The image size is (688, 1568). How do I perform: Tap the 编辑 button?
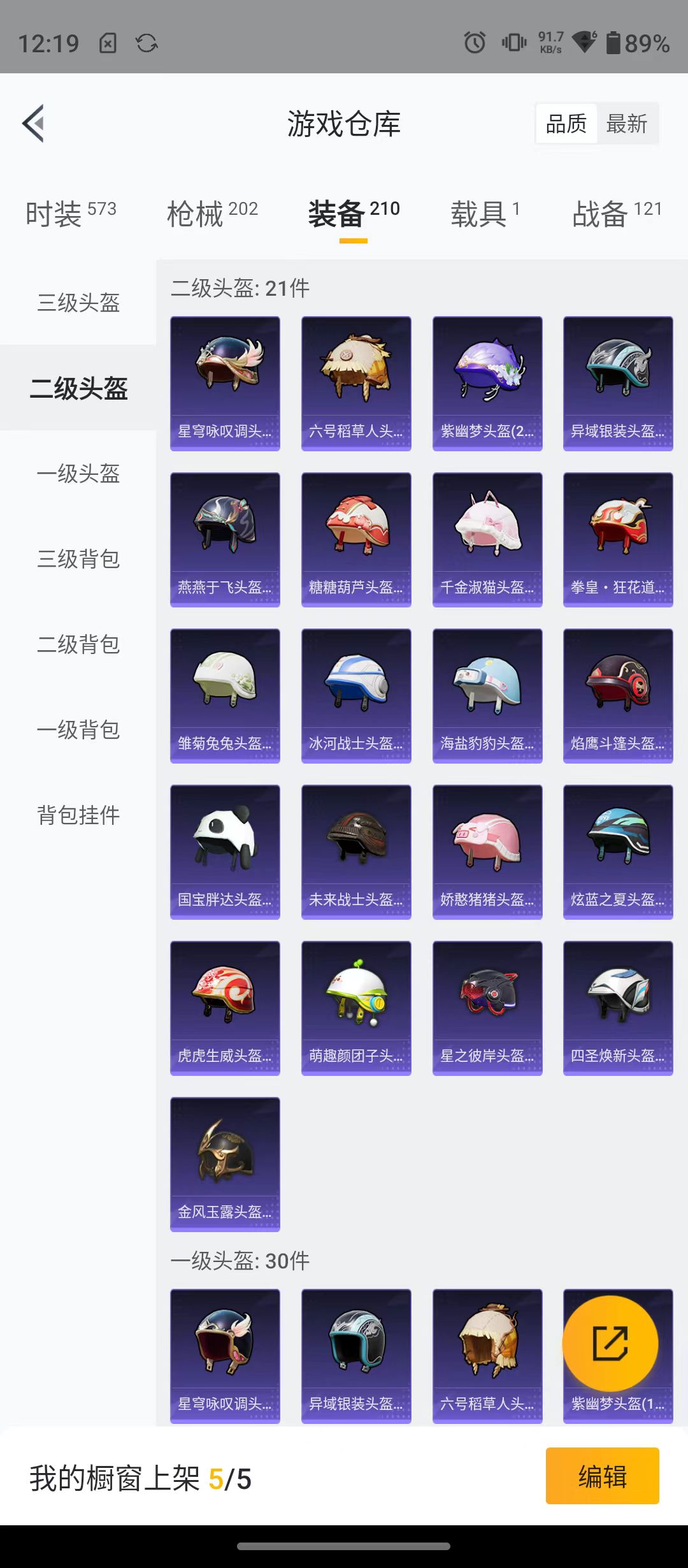[602, 1476]
